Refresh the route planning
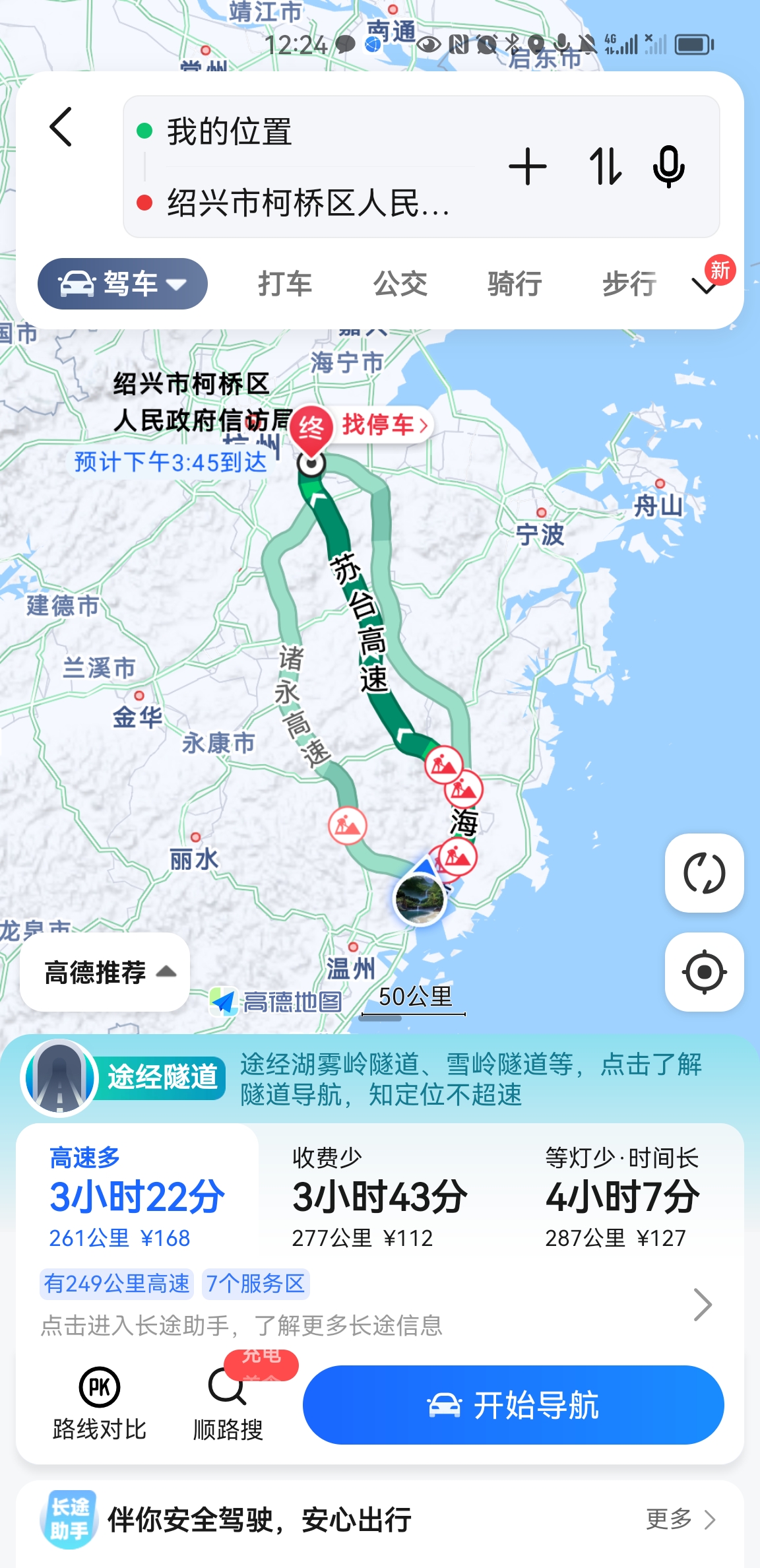Screen dimensions: 760x1568 pyautogui.click(x=704, y=873)
